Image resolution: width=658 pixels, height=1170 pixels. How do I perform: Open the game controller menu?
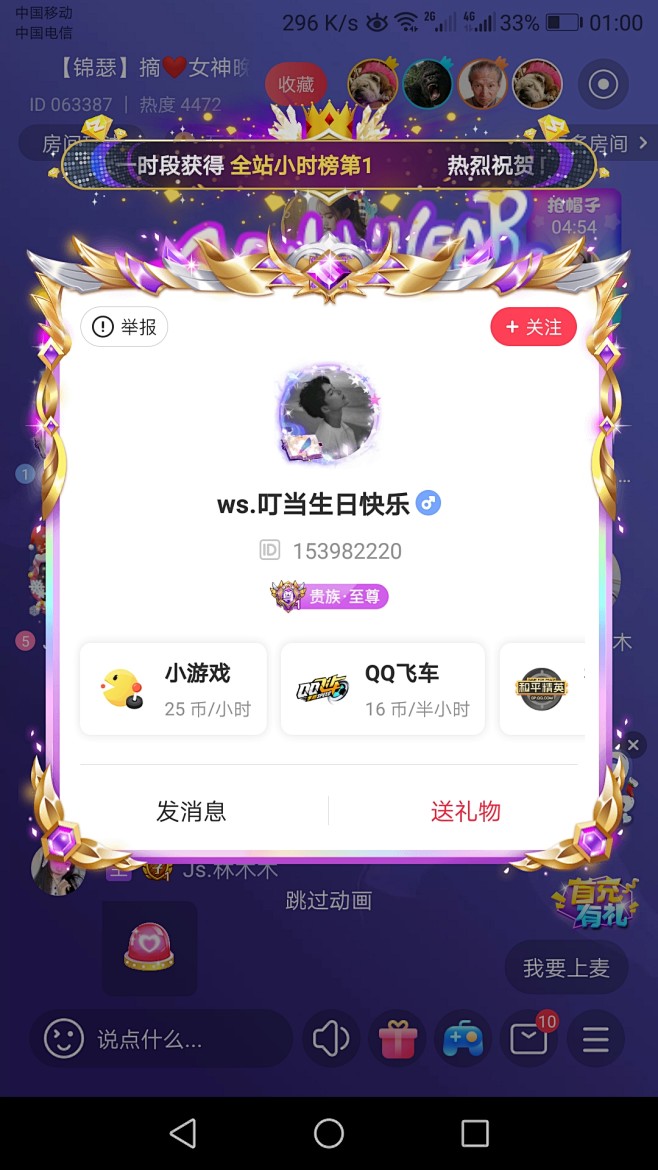coord(462,1040)
